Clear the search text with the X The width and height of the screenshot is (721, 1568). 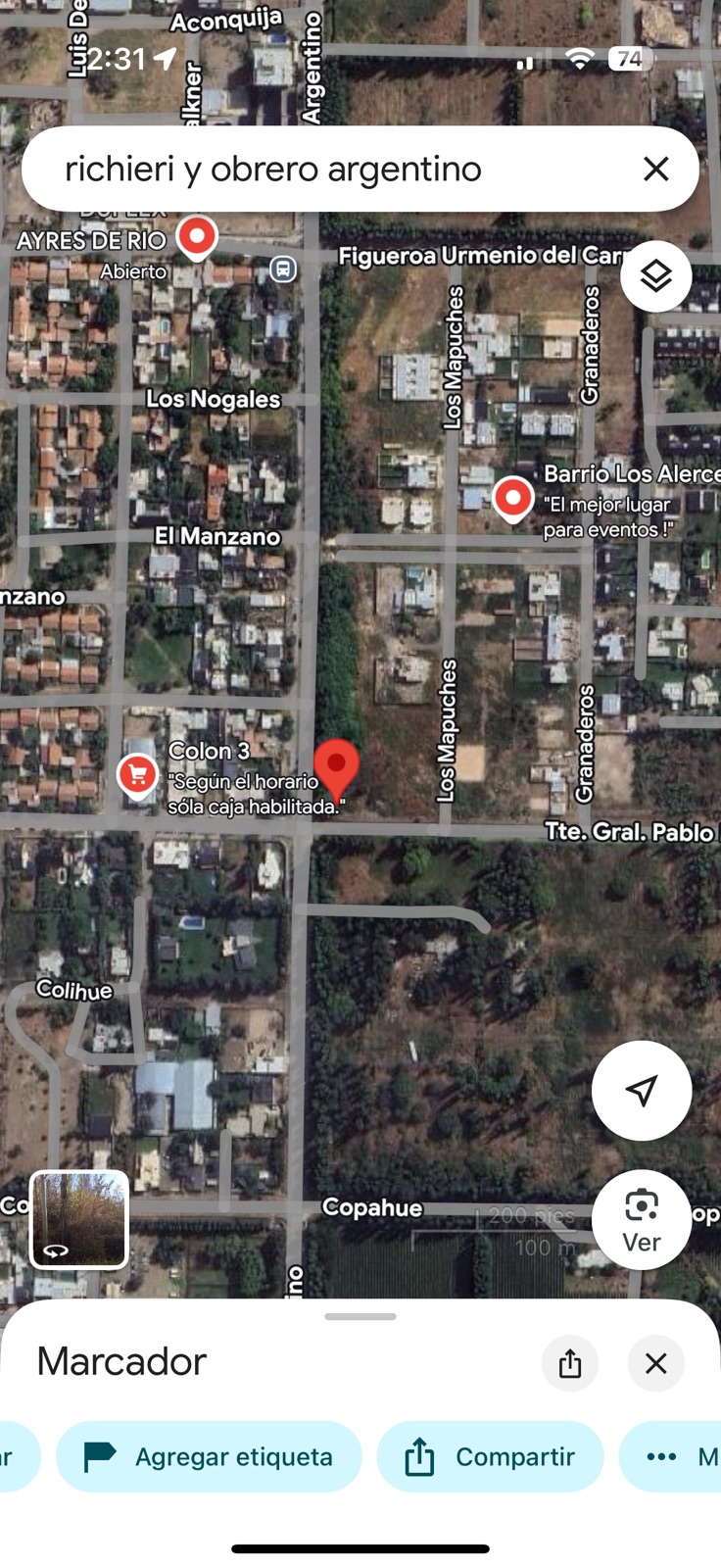pyautogui.click(x=655, y=169)
